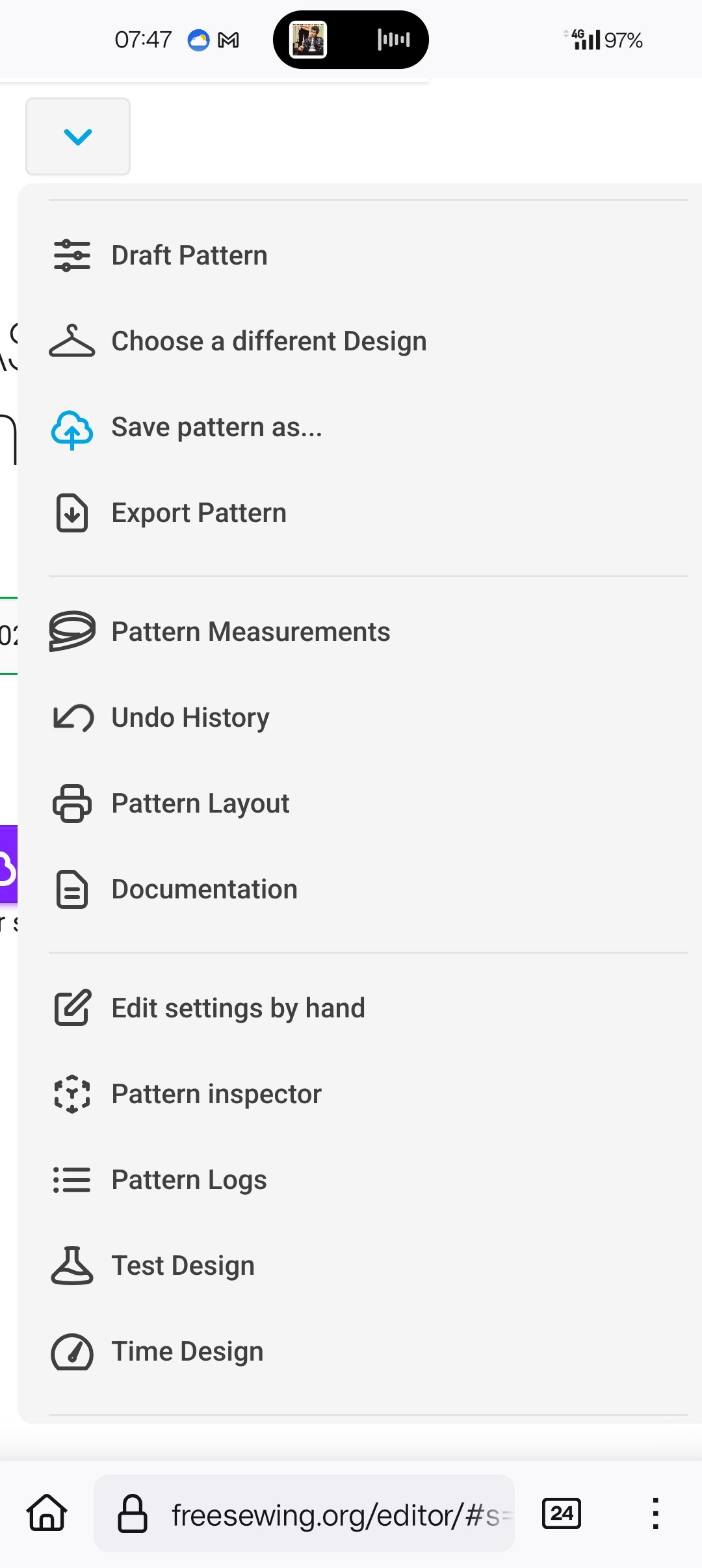Select Choose a different Design
702x1568 pixels.
pyautogui.click(x=368, y=341)
